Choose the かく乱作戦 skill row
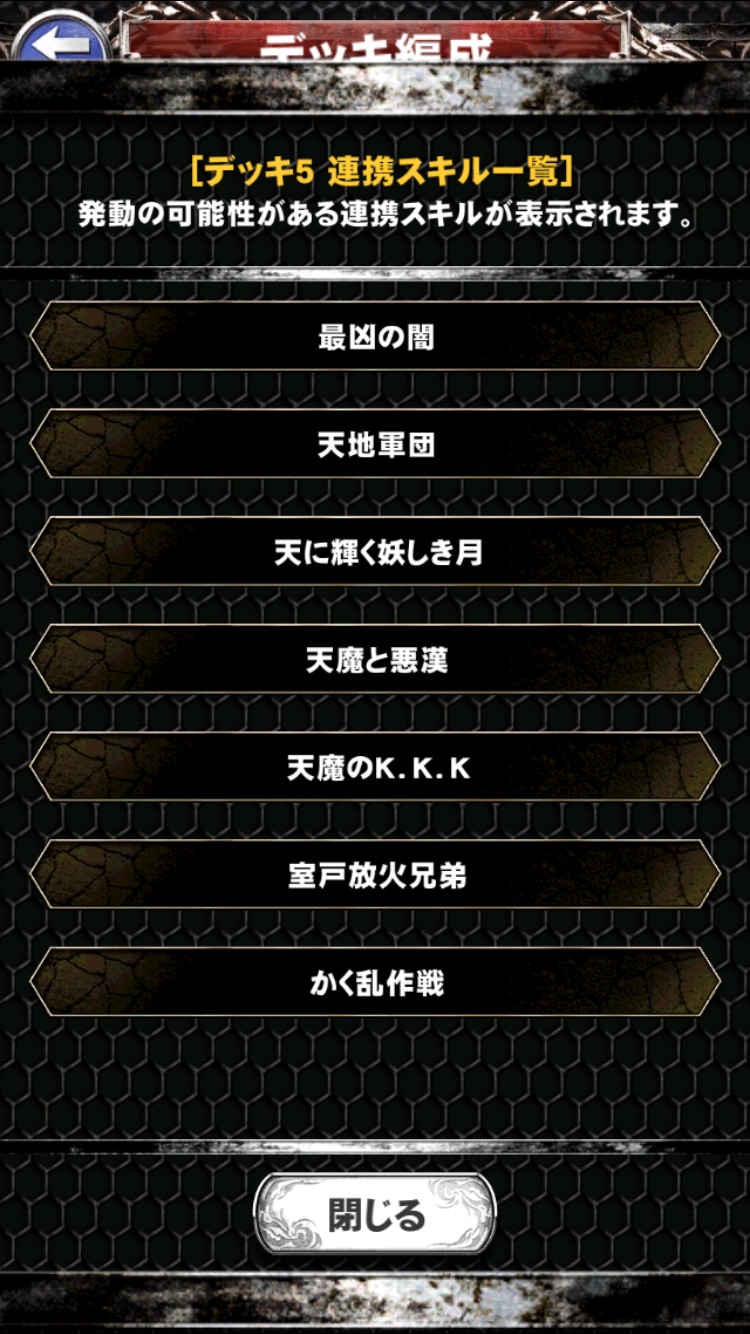Image resolution: width=750 pixels, height=1334 pixels. point(375,983)
